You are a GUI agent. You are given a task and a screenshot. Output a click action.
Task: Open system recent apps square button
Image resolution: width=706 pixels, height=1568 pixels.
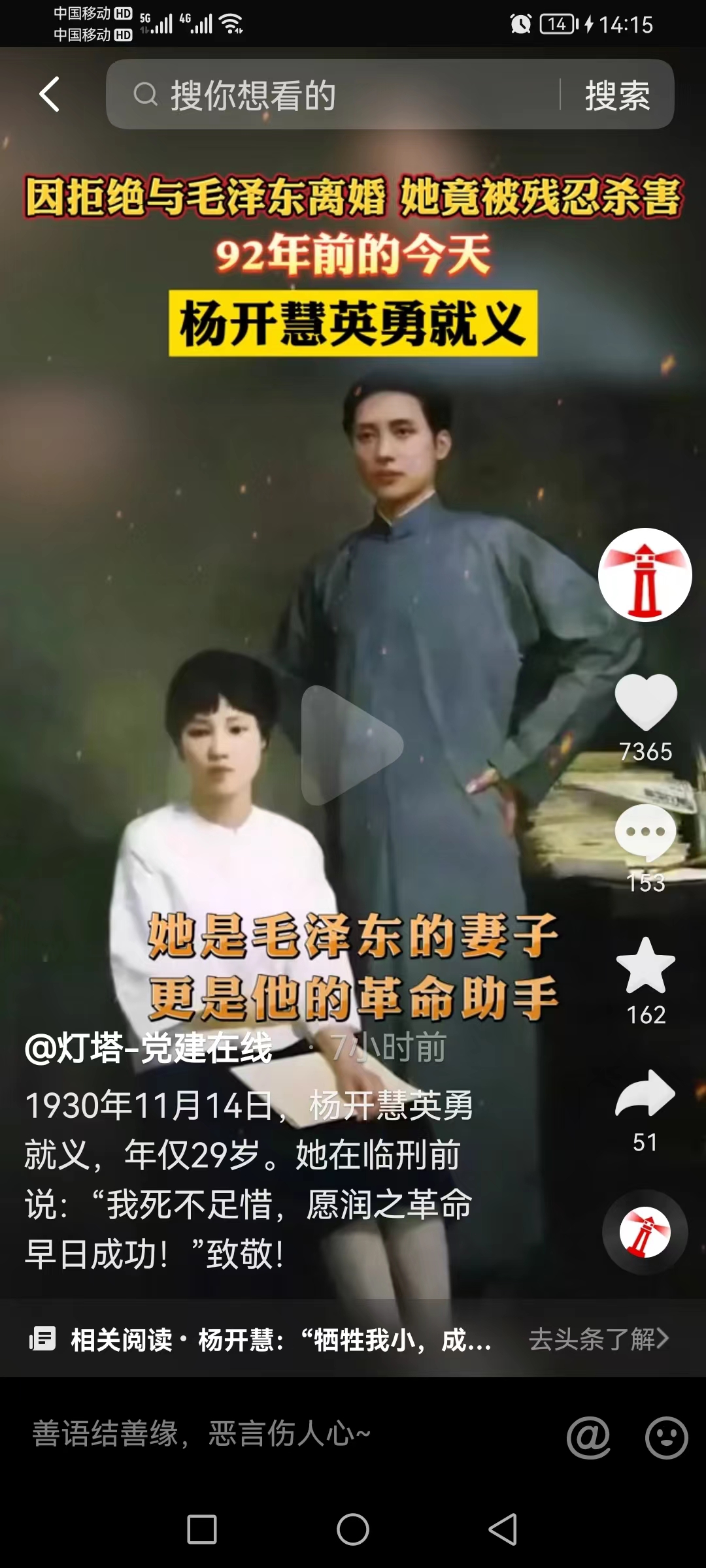point(202,1529)
